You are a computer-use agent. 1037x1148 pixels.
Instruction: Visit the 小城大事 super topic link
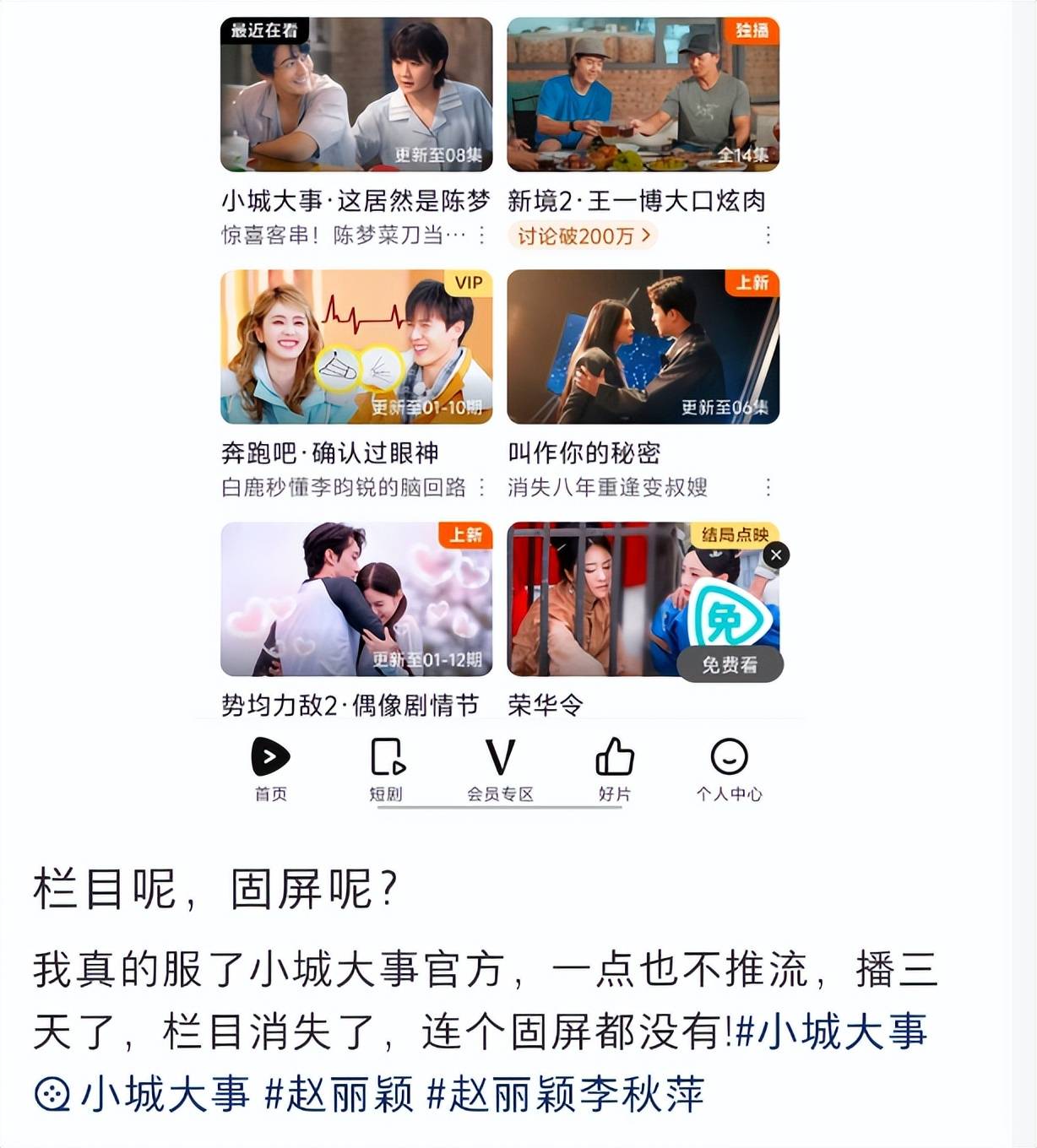[144, 1094]
